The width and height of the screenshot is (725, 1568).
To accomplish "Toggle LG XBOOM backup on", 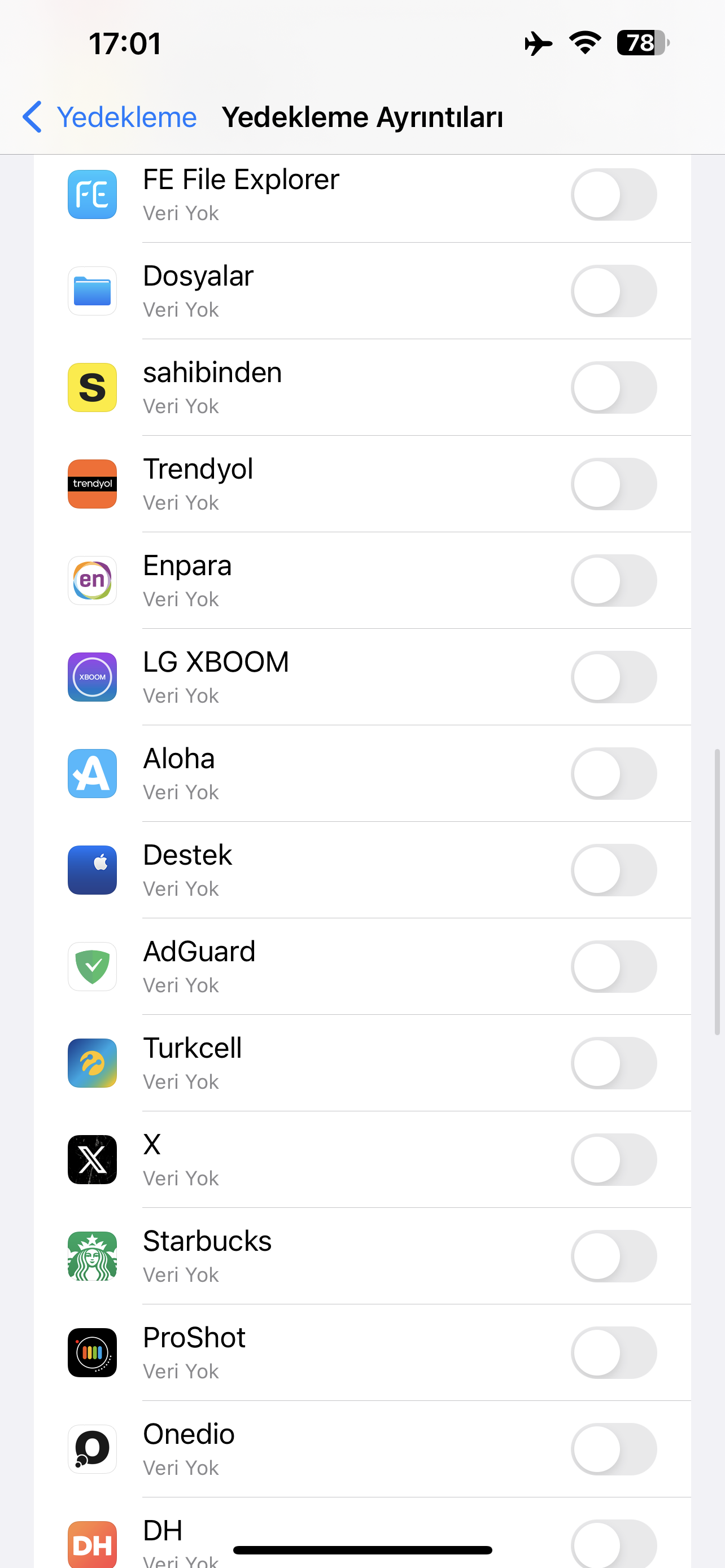I will tap(614, 677).
